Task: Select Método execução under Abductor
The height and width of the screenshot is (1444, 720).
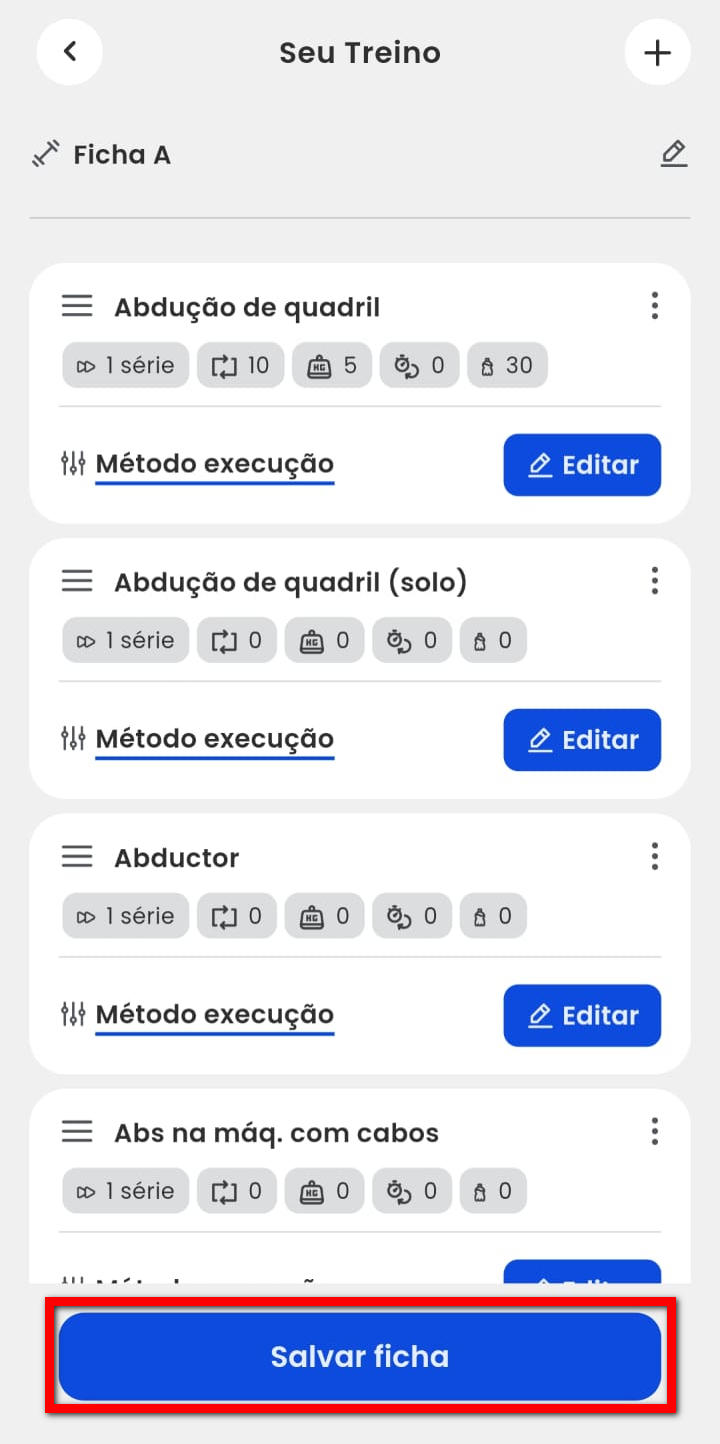Action: click(214, 1015)
